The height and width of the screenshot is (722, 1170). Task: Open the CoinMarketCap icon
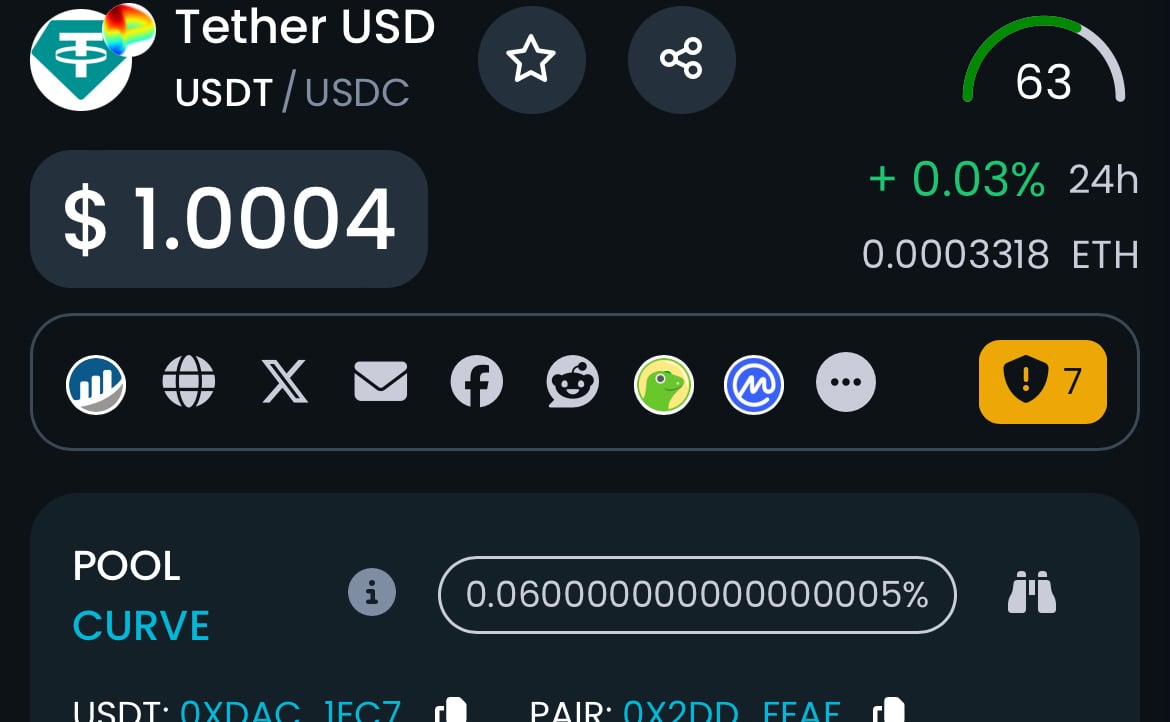pyautogui.click(x=754, y=385)
